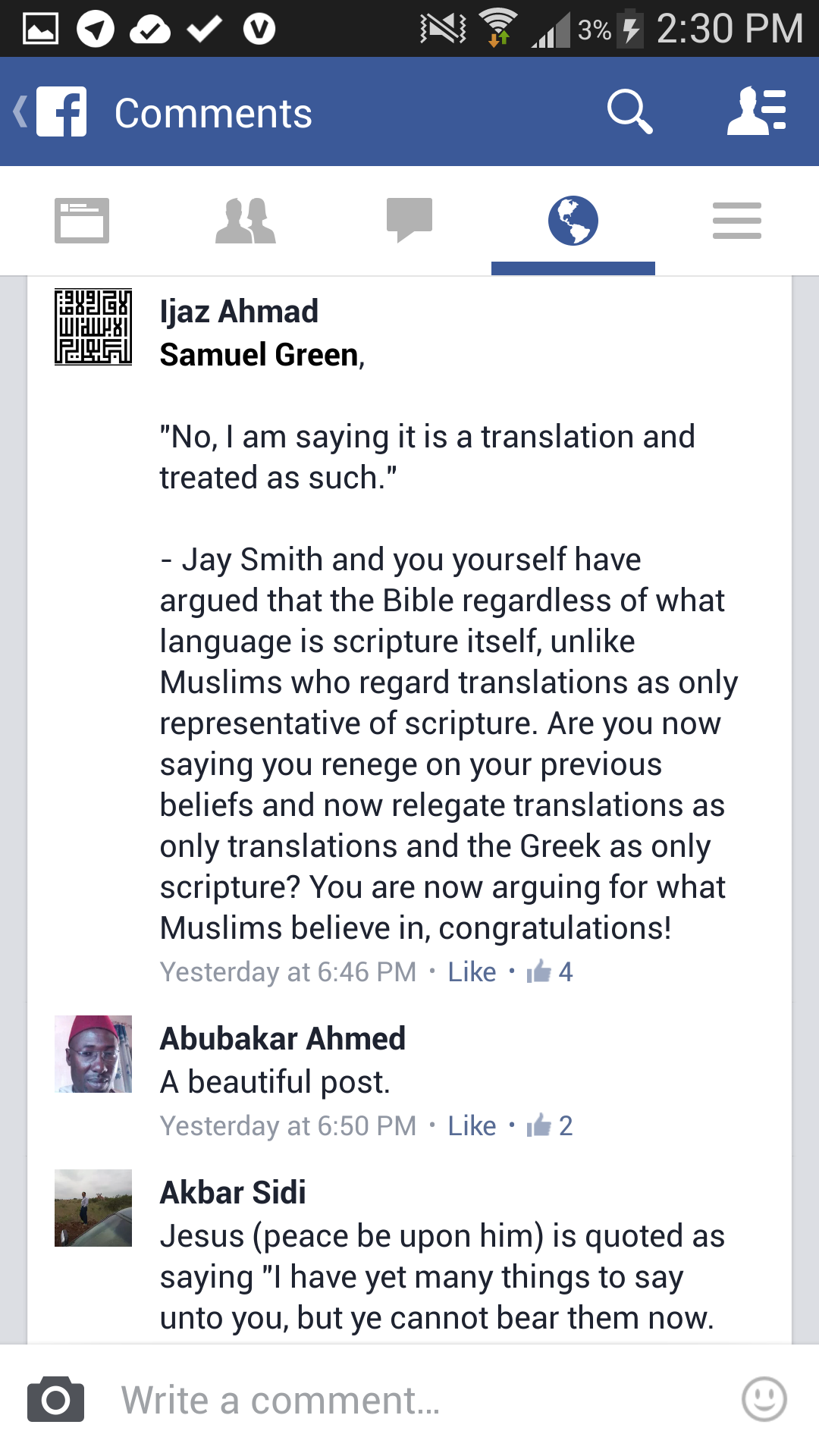Viewport: 819px width, 1456px height.
Task: Tap the tagged name Samuel Green
Action: click(259, 355)
